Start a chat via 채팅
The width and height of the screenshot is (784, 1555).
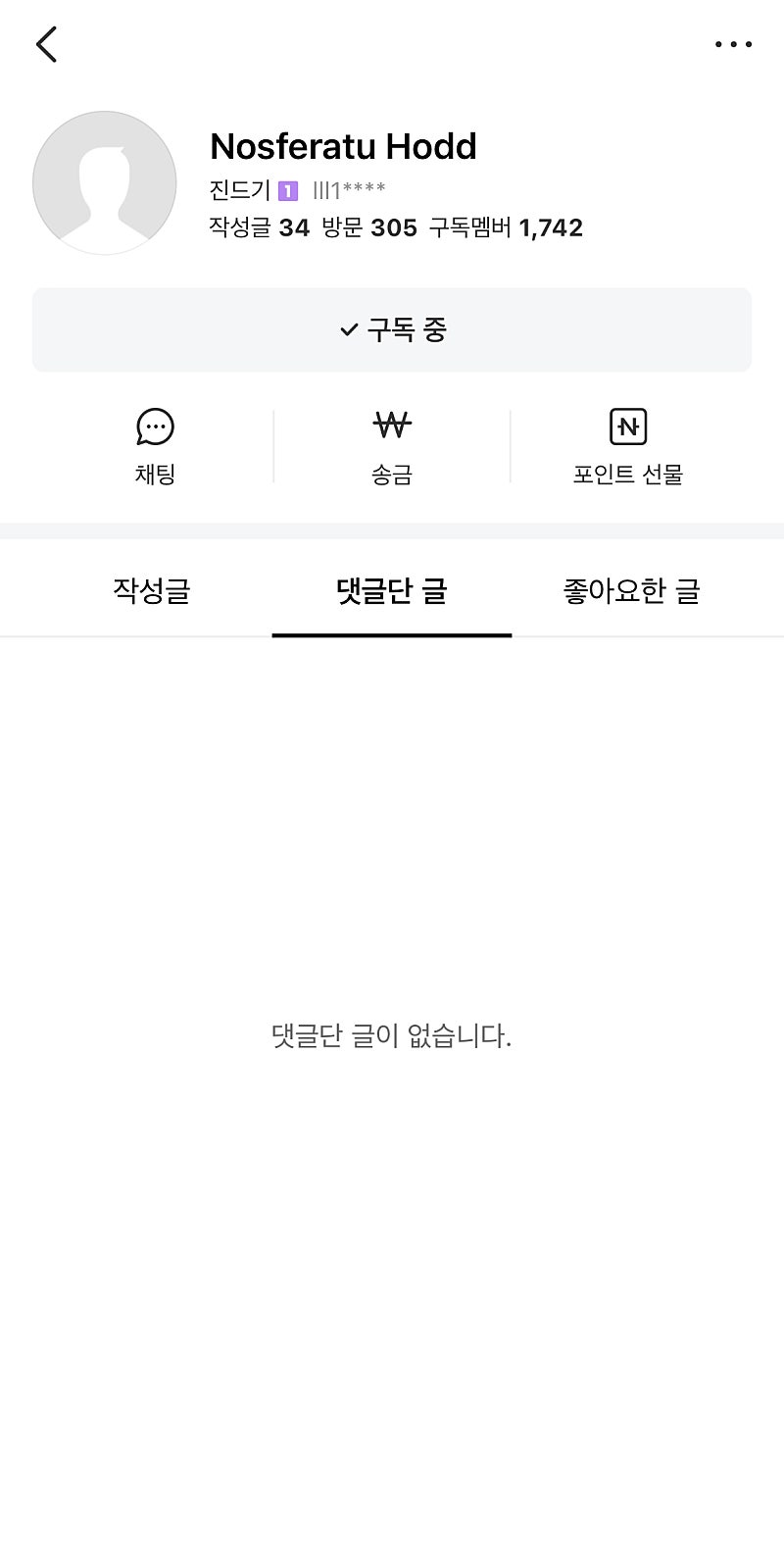click(155, 446)
